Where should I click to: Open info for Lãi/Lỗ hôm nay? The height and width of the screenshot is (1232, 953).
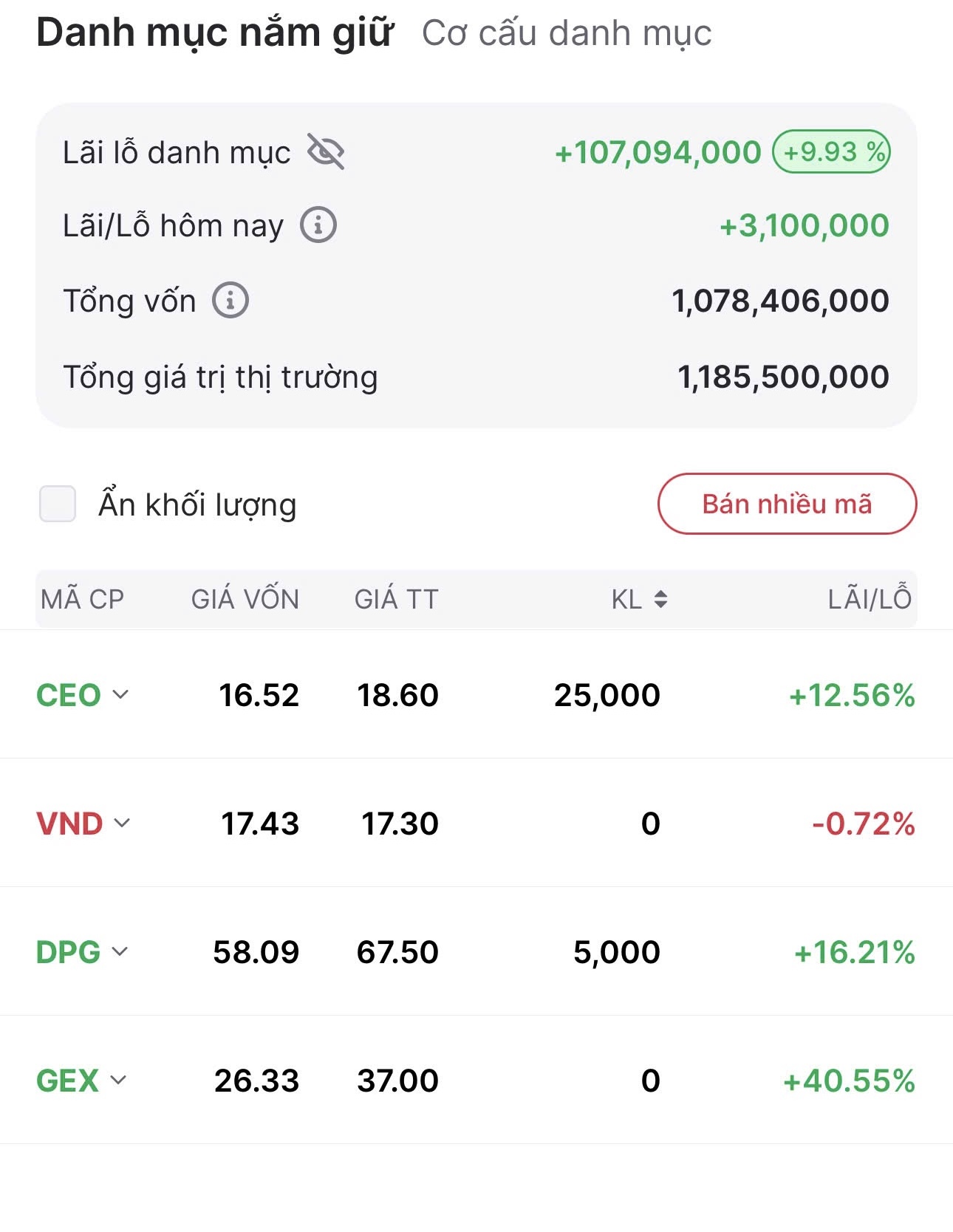pyautogui.click(x=318, y=225)
